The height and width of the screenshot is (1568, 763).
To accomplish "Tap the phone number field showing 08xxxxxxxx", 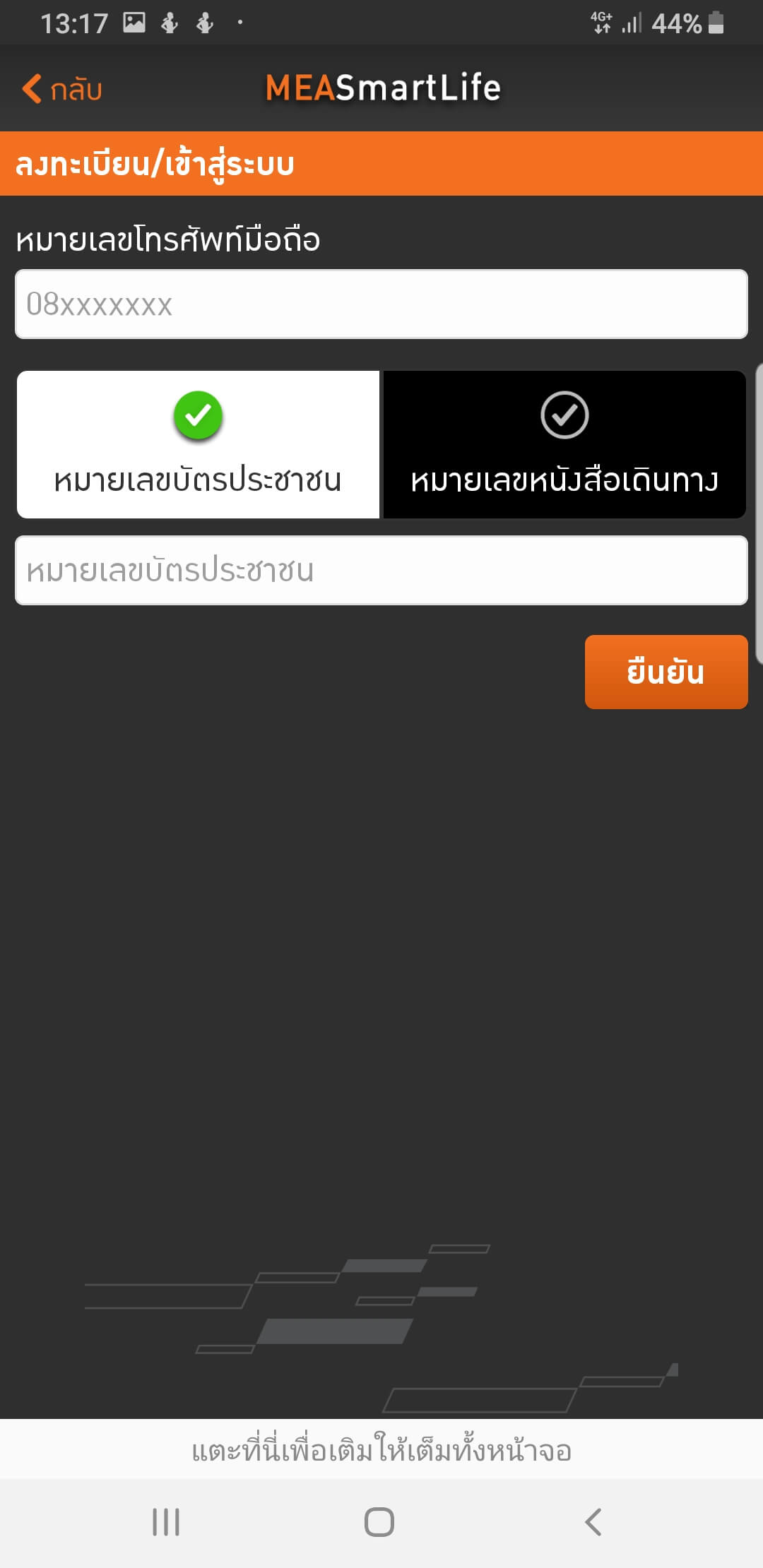I will [x=381, y=304].
